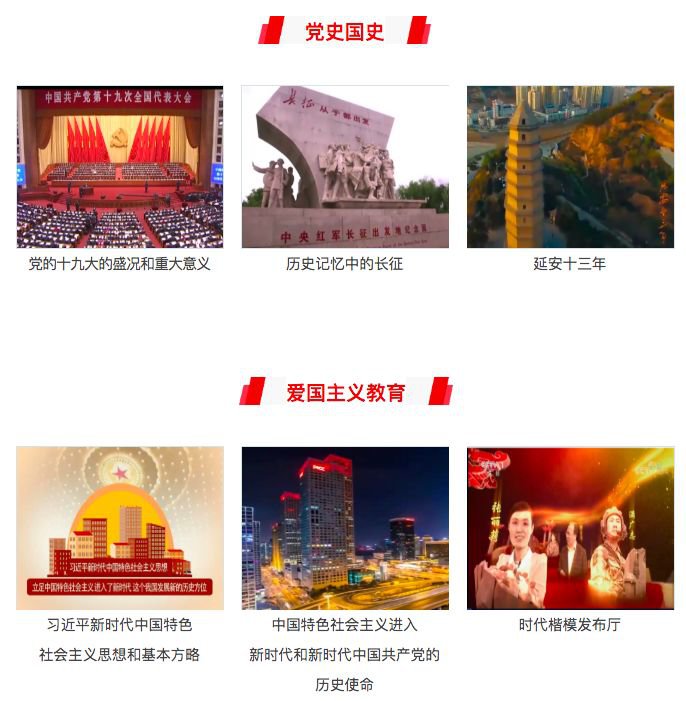Open the video on 党的十九大的盛况和重大意义
This screenshot has height=701, width=686.
pos(120,167)
